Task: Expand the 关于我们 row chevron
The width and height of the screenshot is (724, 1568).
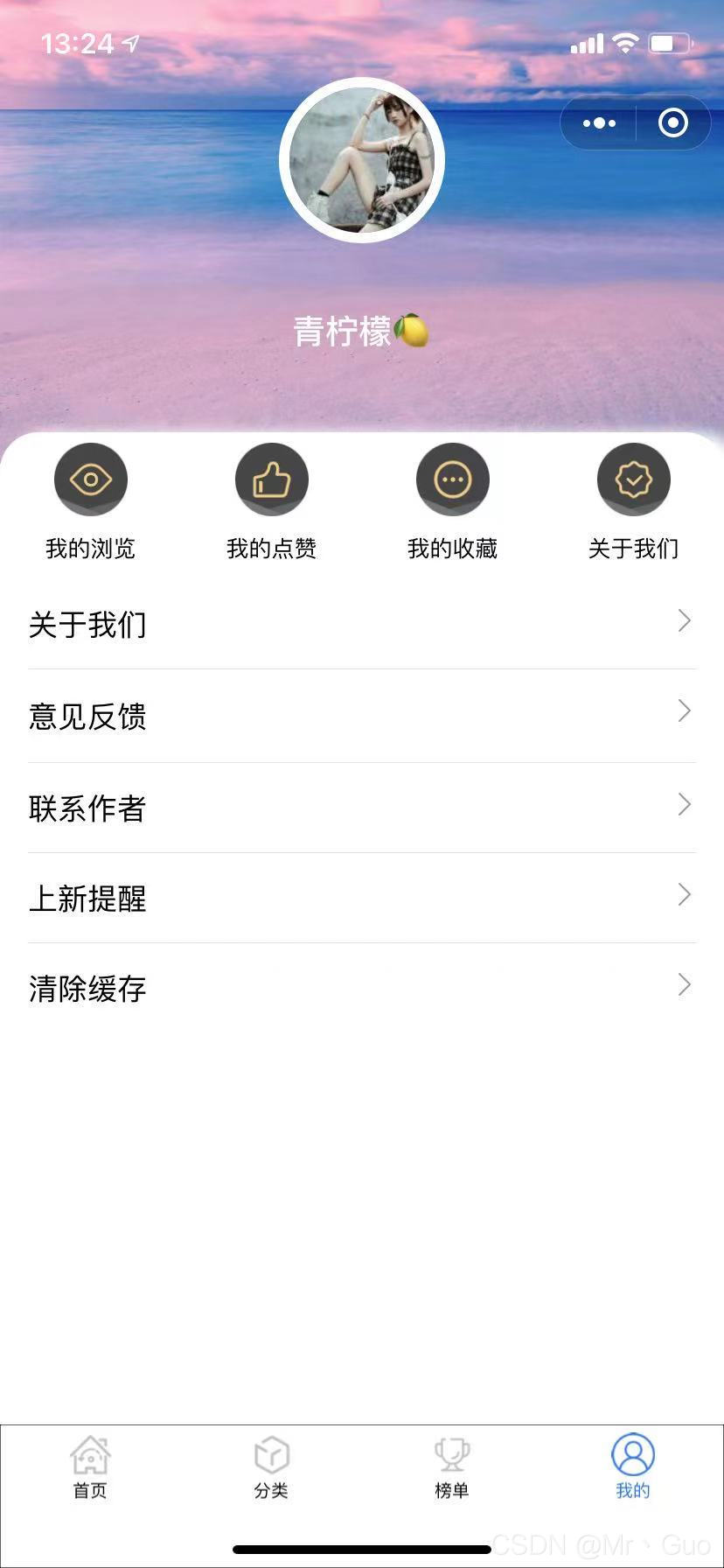Action: [685, 621]
